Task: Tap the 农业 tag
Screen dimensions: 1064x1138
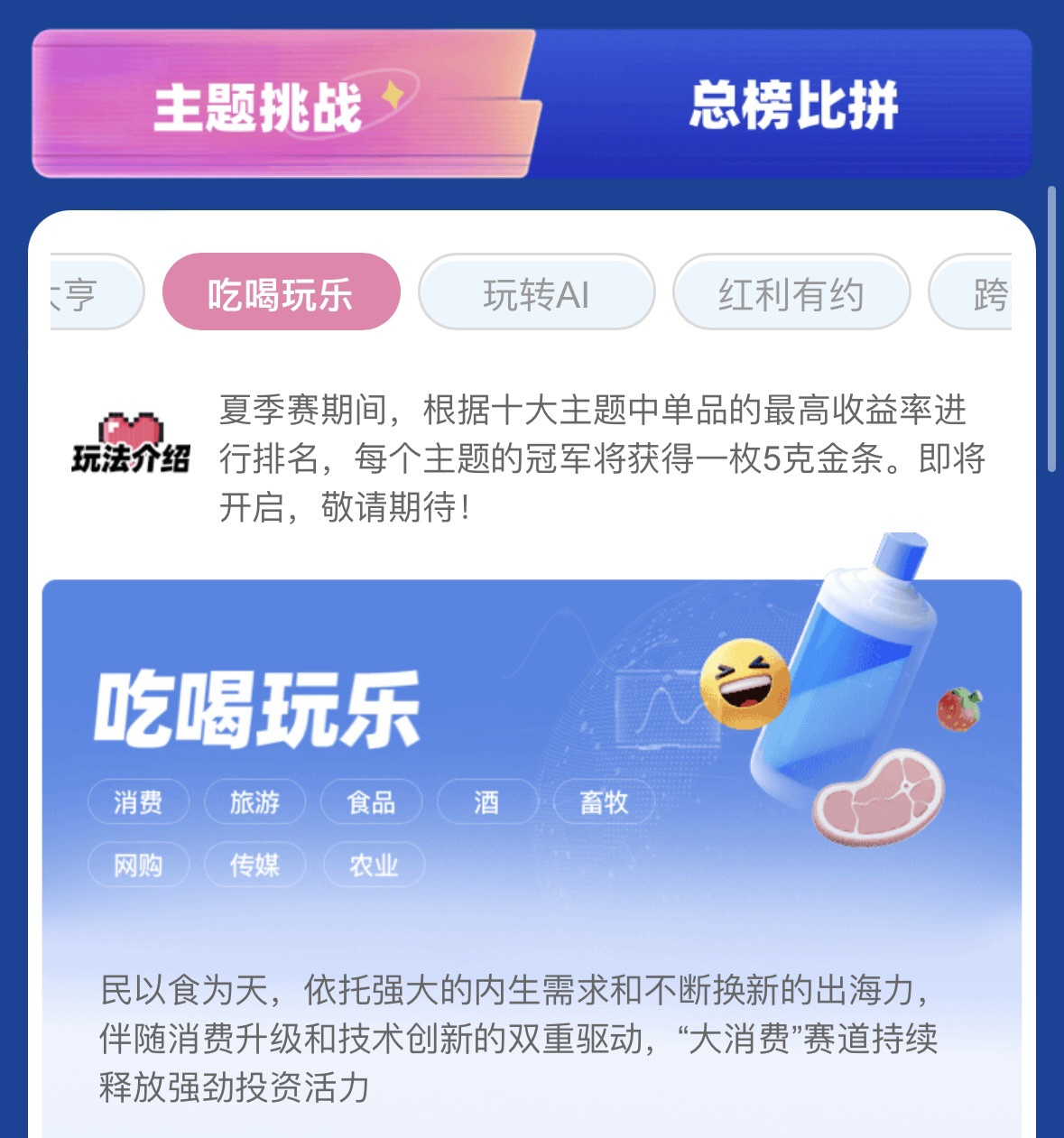Action: tap(373, 865)
